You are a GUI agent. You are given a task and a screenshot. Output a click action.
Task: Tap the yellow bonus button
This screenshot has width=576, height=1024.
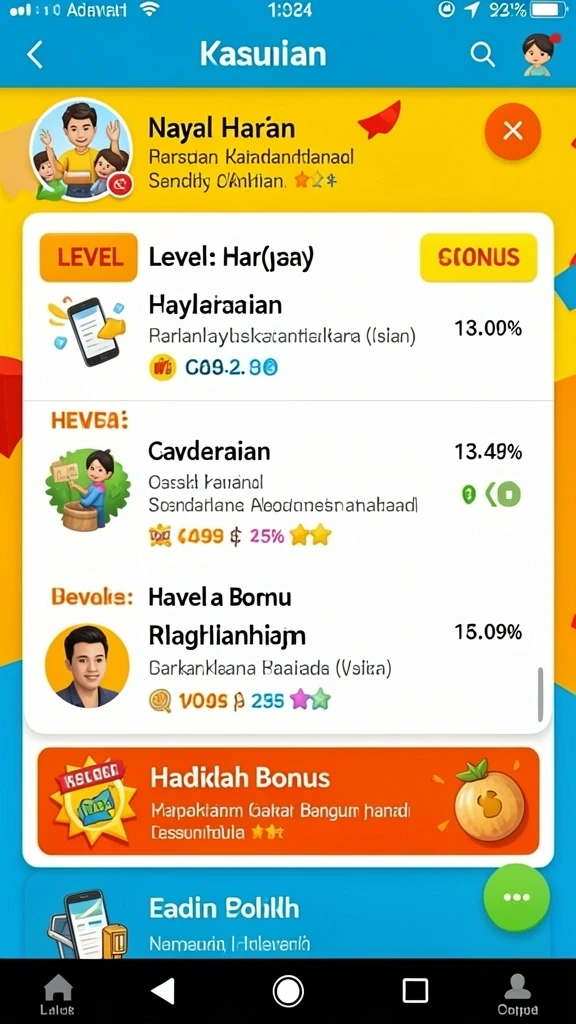coord(479,257)
